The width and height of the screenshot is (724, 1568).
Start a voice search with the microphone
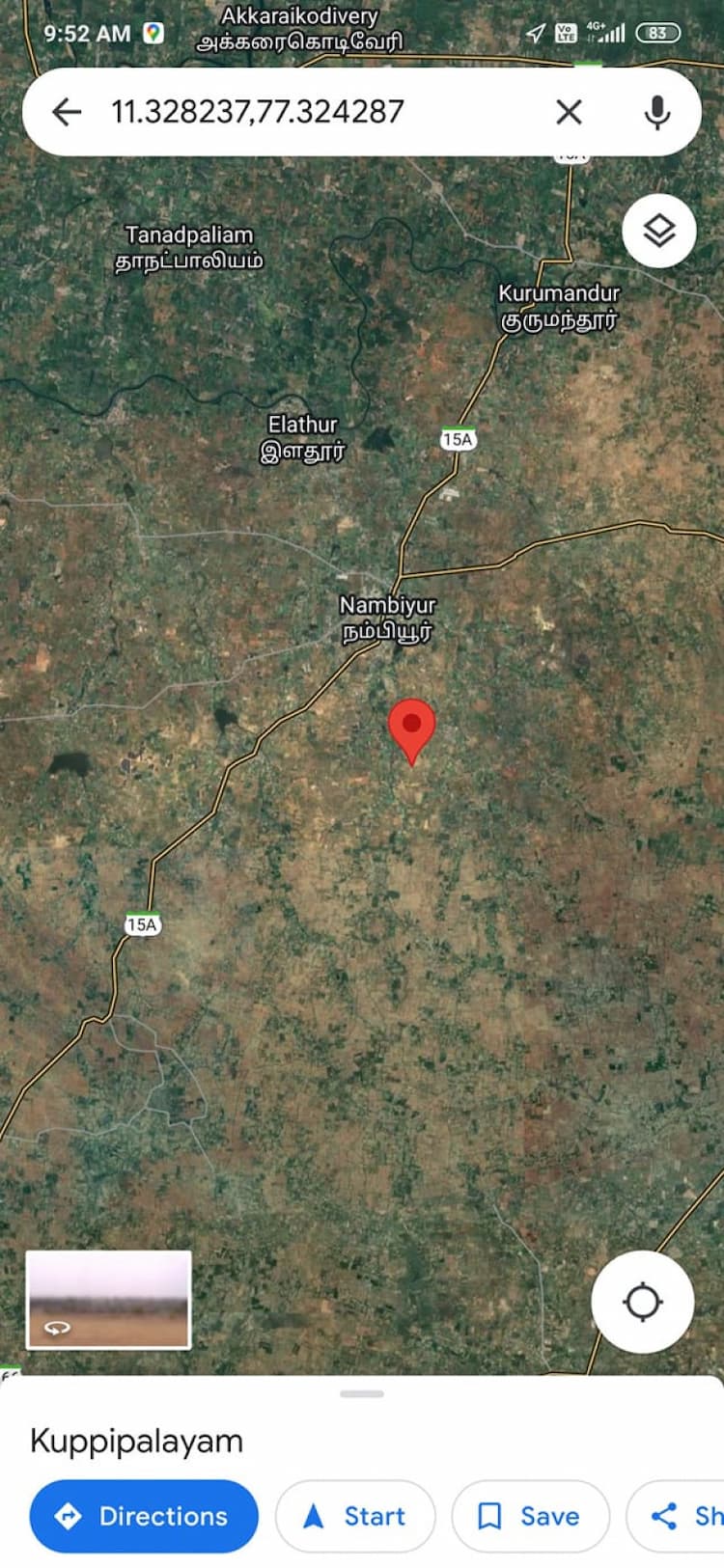pos(656,112)
